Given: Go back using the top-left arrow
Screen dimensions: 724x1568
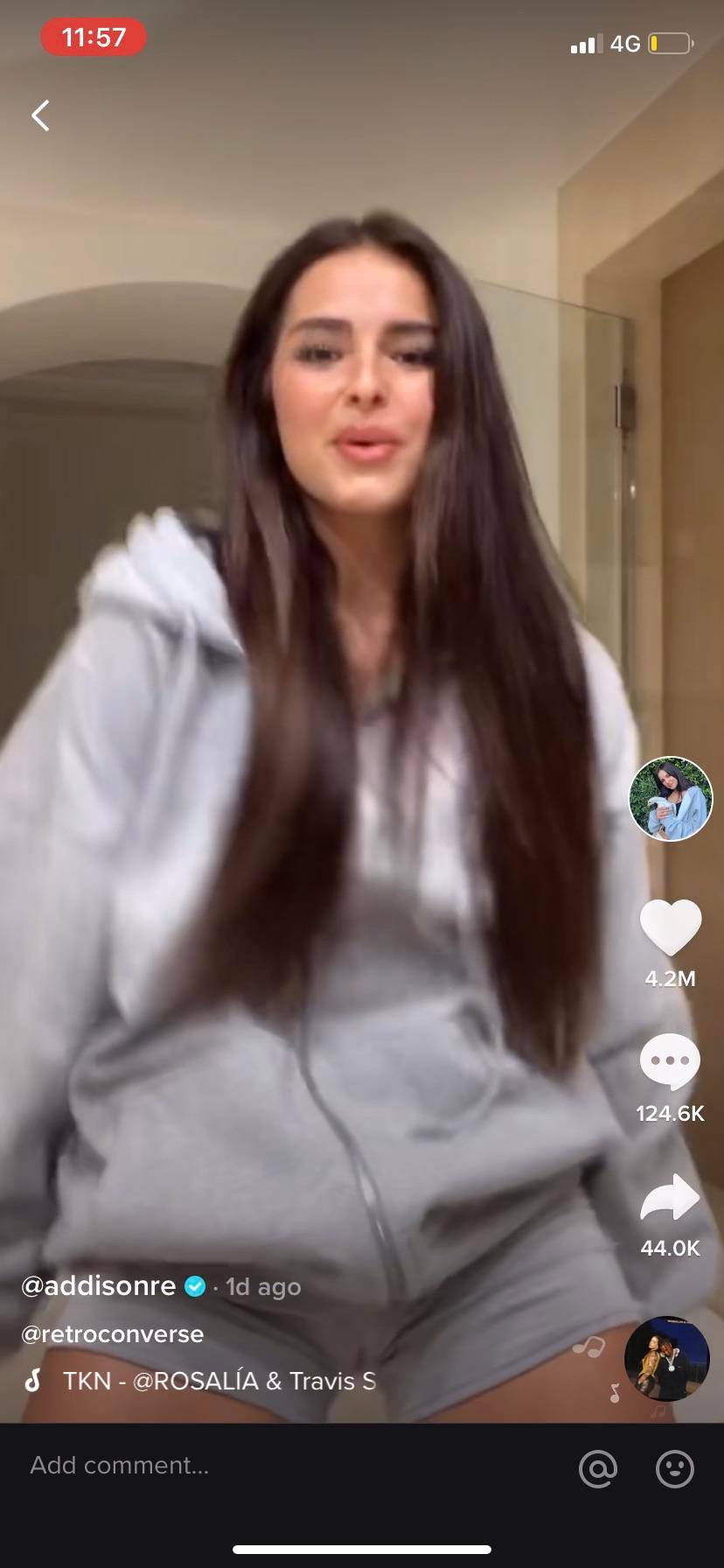Looking at the screenshot, I should click(x=40, y=115).
